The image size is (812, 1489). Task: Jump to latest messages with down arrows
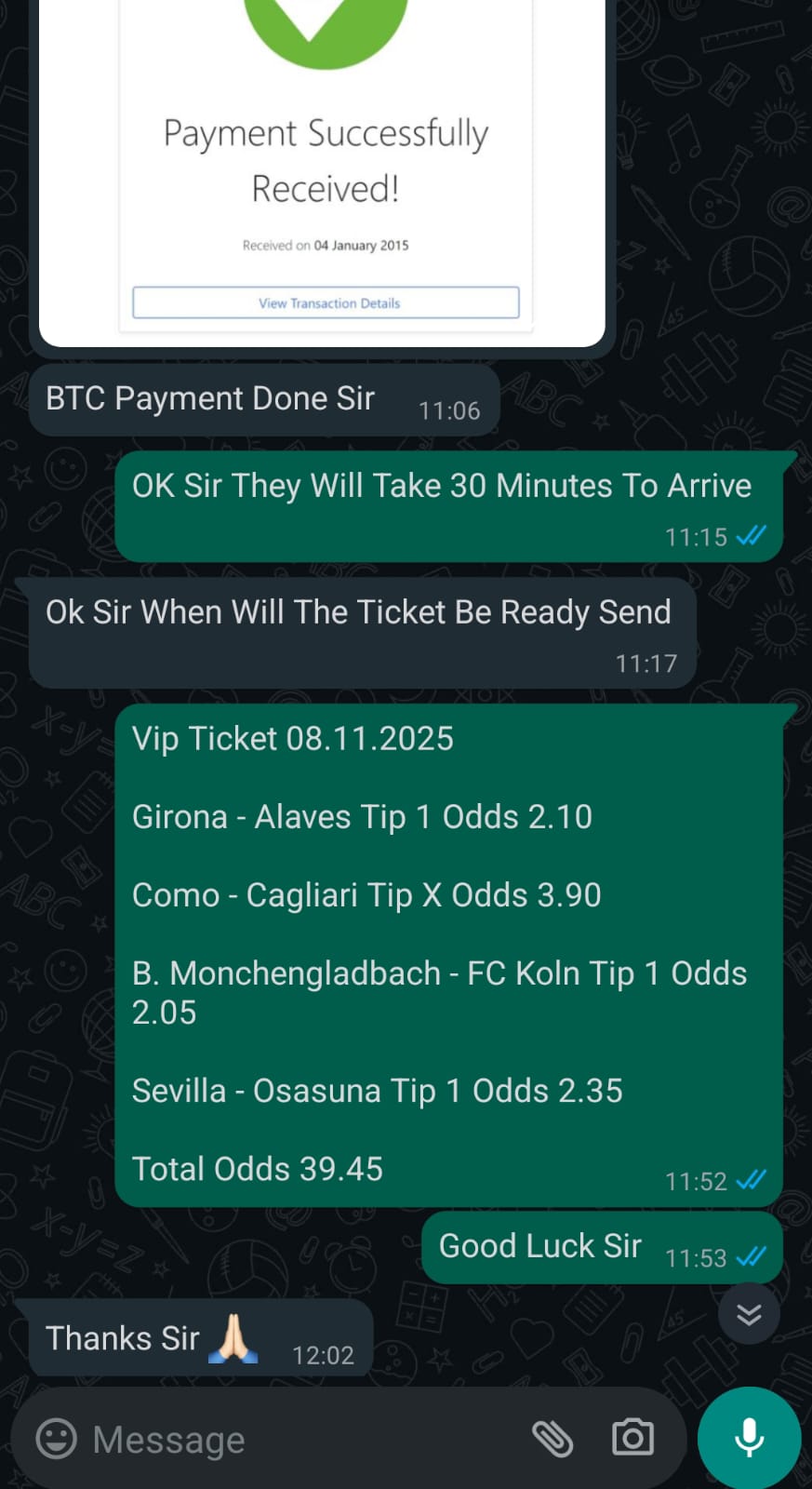(x=749, y=1313)
